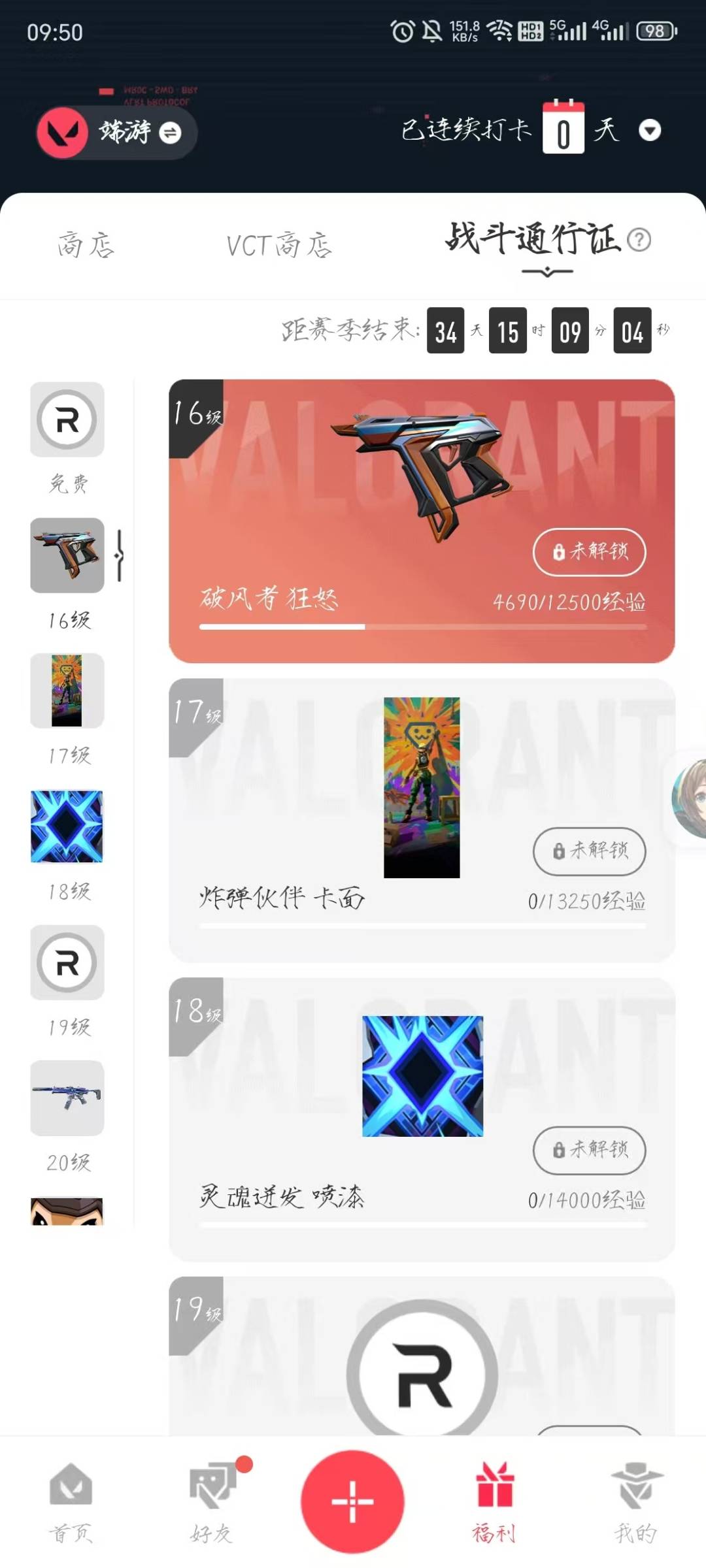Expand the chevron next to the check-in counter
Image resolution: width=706 pixels, height=1568 pixels.
(650, 131)
